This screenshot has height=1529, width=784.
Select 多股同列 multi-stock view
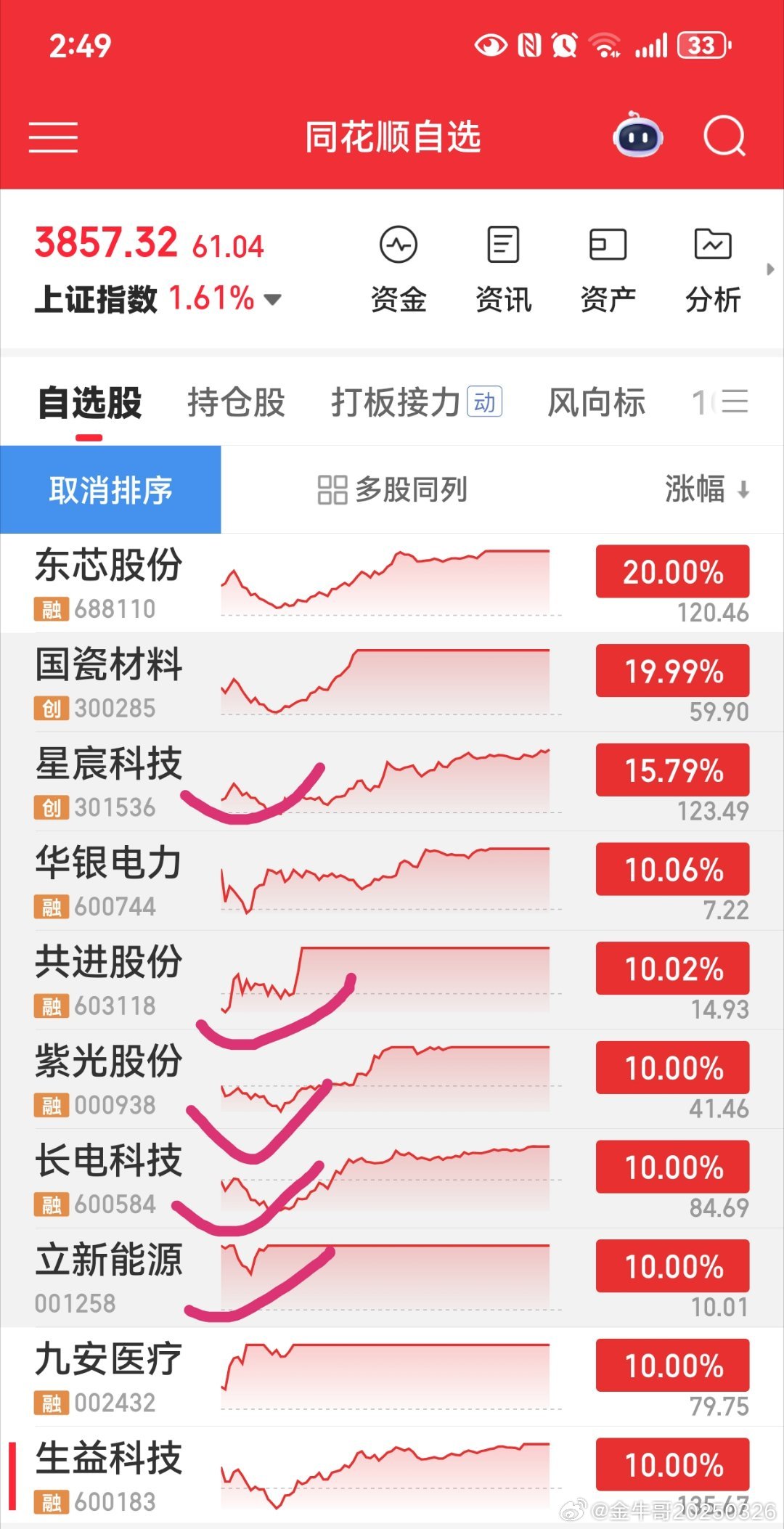click(x=392, y=489)
